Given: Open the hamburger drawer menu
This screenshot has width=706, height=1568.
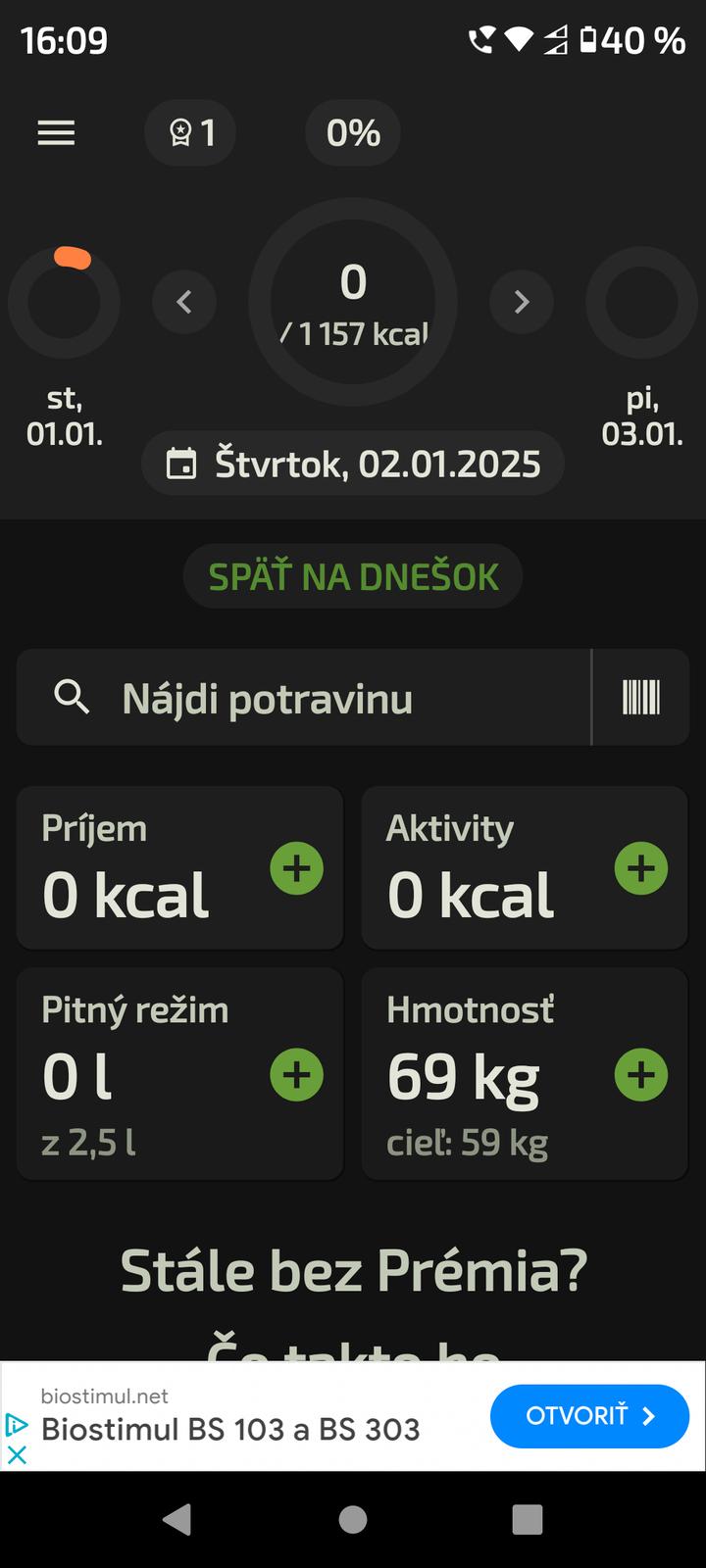Looking at the screenshot, I should [56, 133].
